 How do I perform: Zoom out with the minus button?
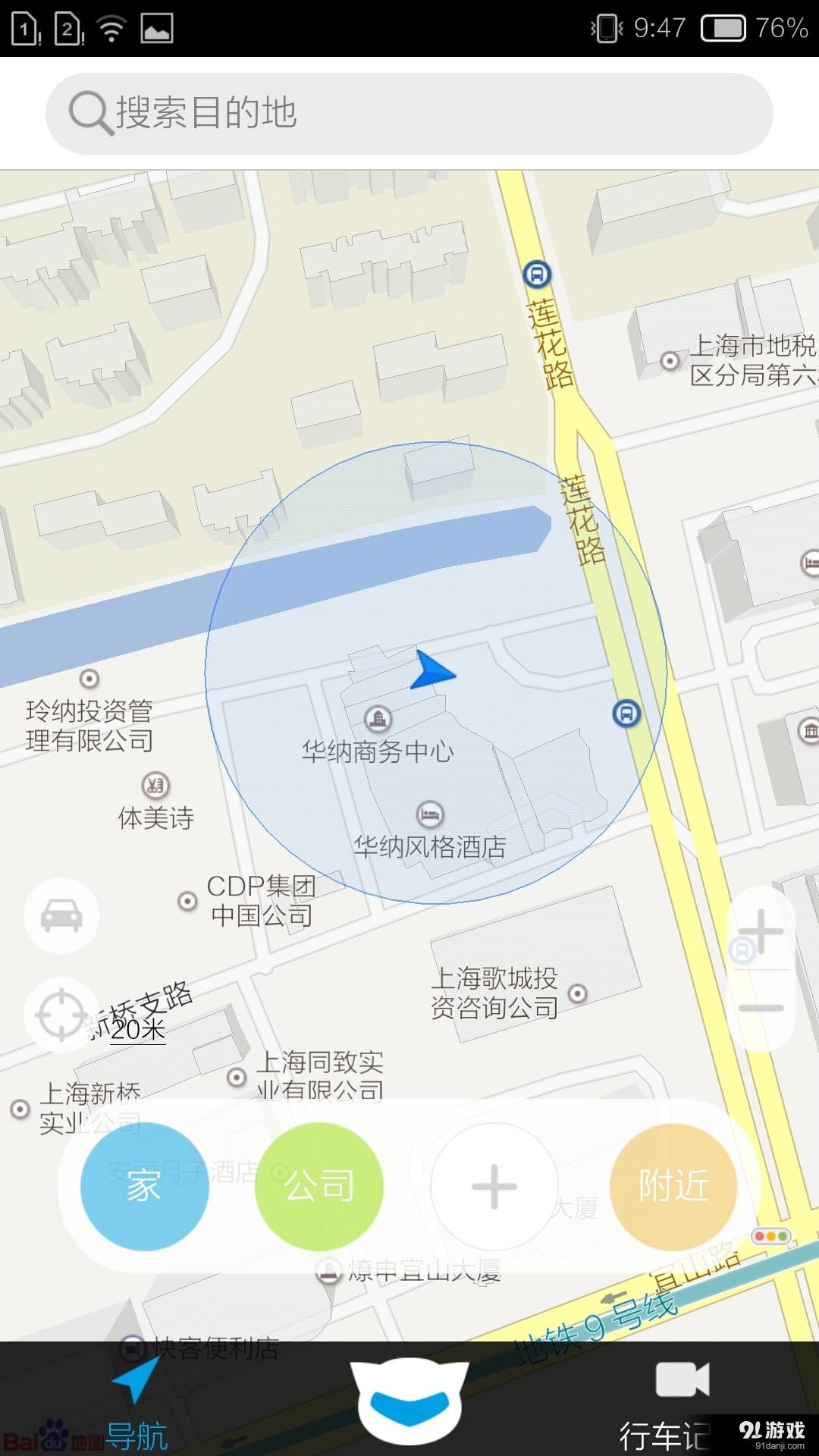(761, 1009)
